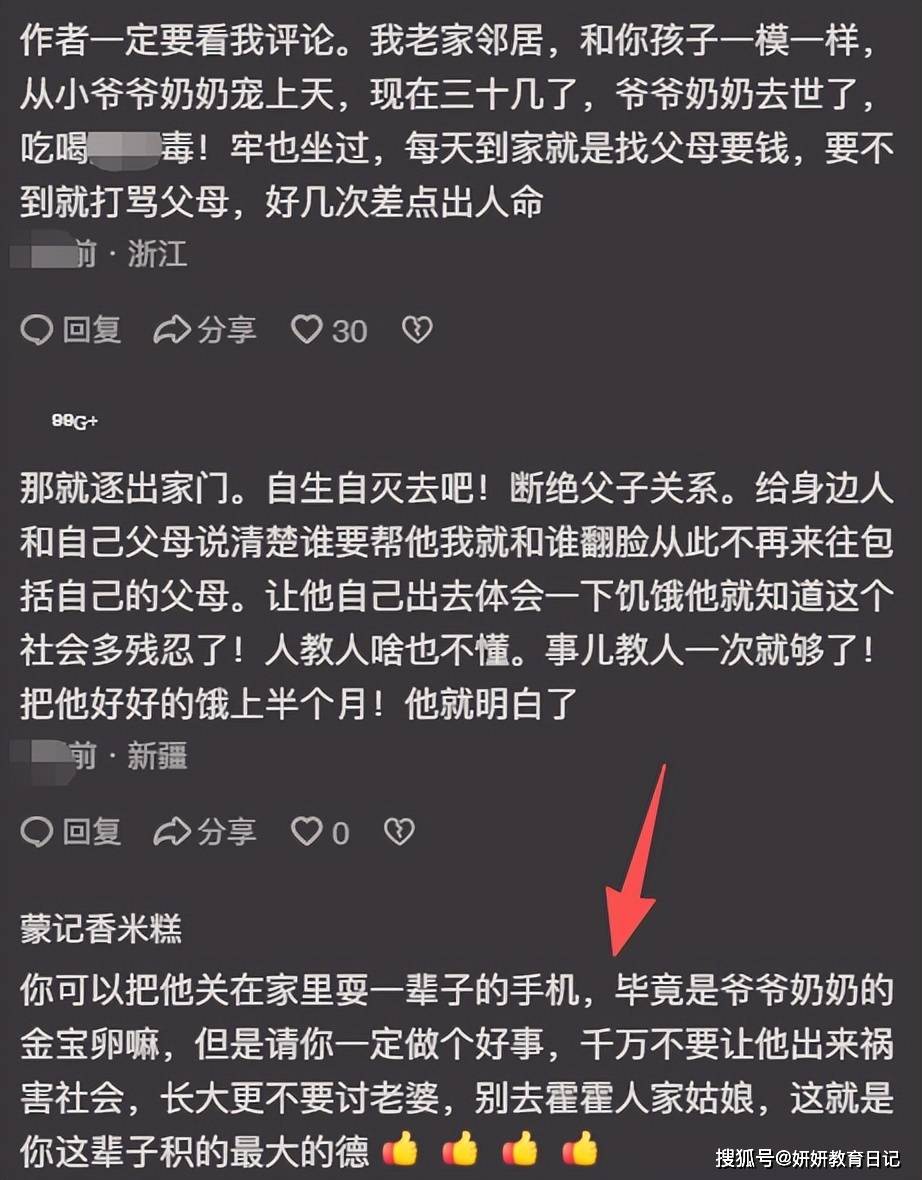Dislike the Xinjiang comment
The width and height of the screenshot is (922, 1180).
(399, 831)
